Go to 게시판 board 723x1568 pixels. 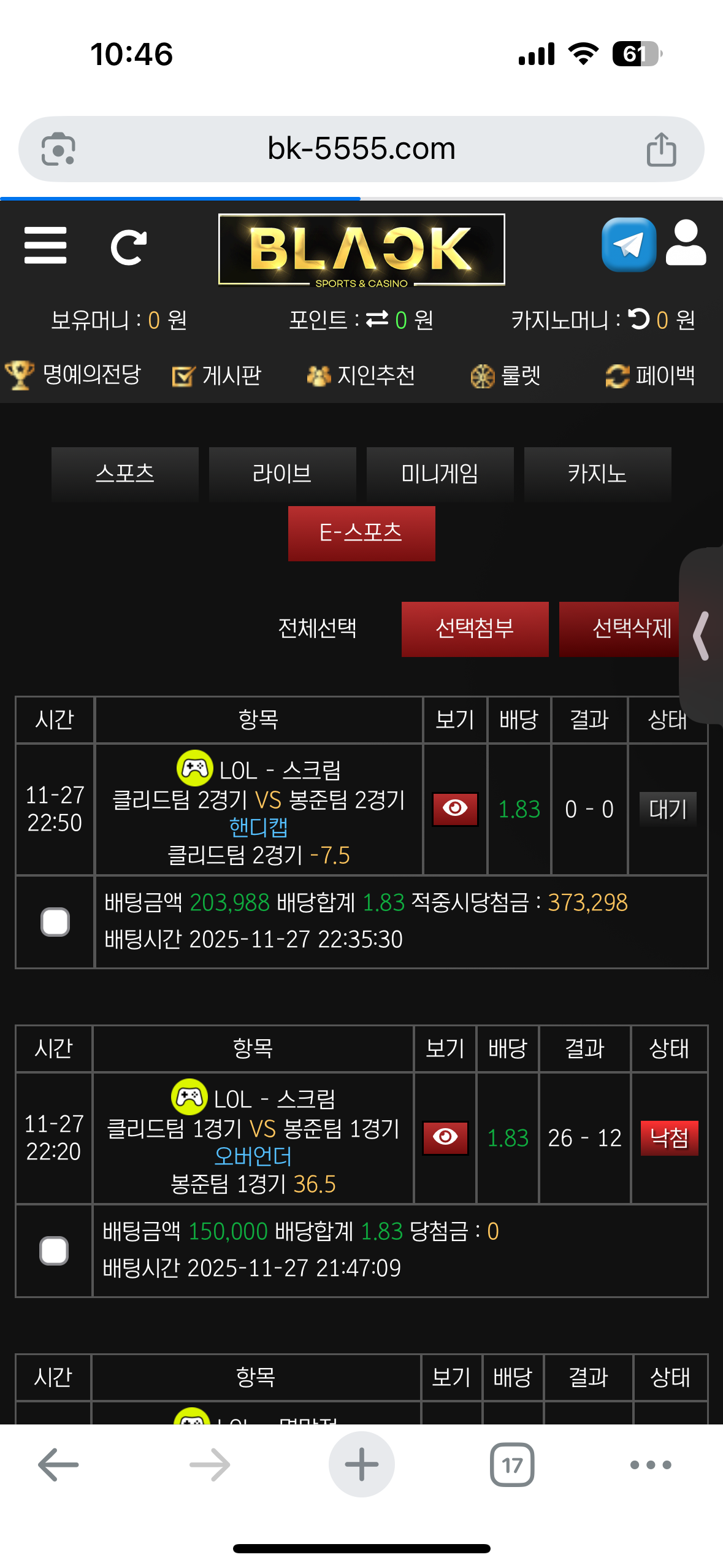click(x=217, y=375)
